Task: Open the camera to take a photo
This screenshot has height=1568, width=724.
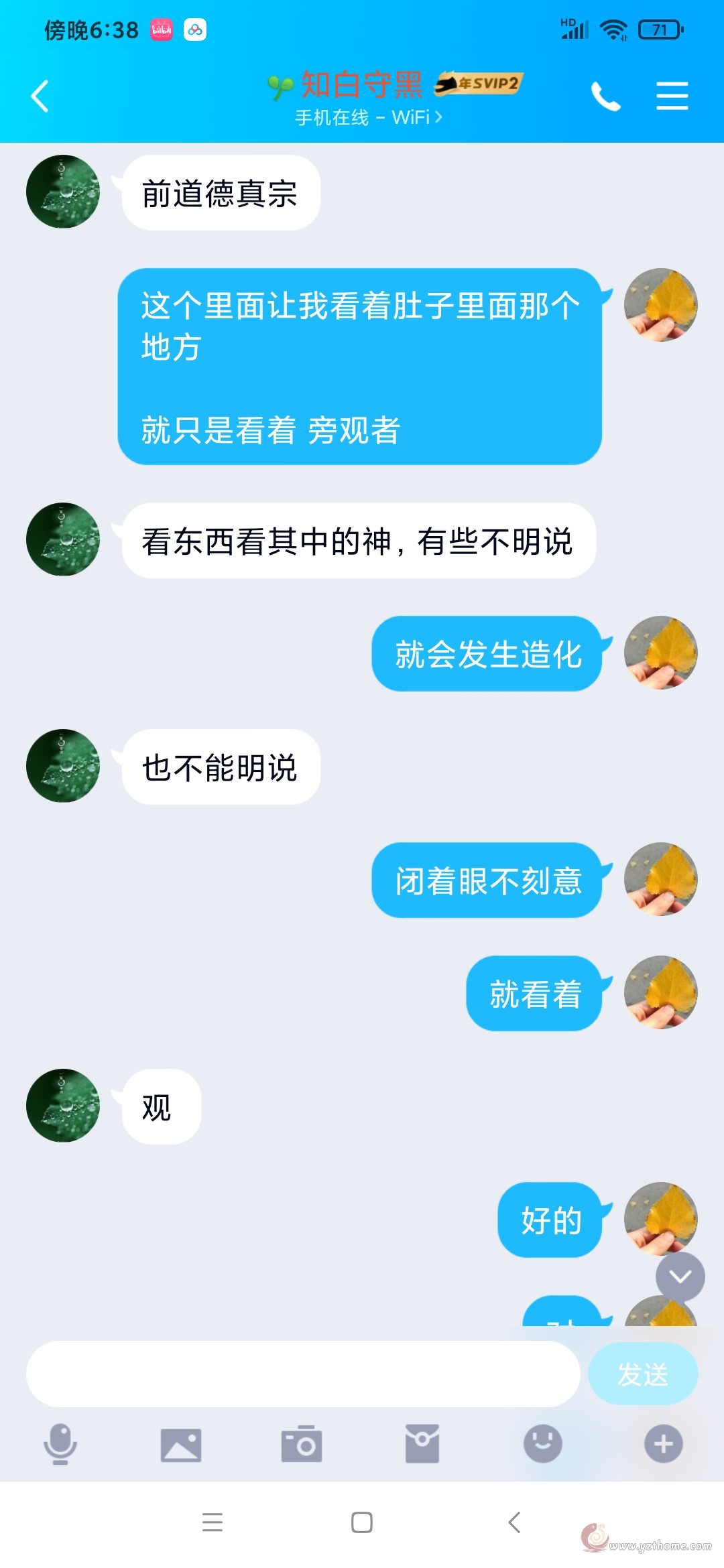Action: [302, 1444]
